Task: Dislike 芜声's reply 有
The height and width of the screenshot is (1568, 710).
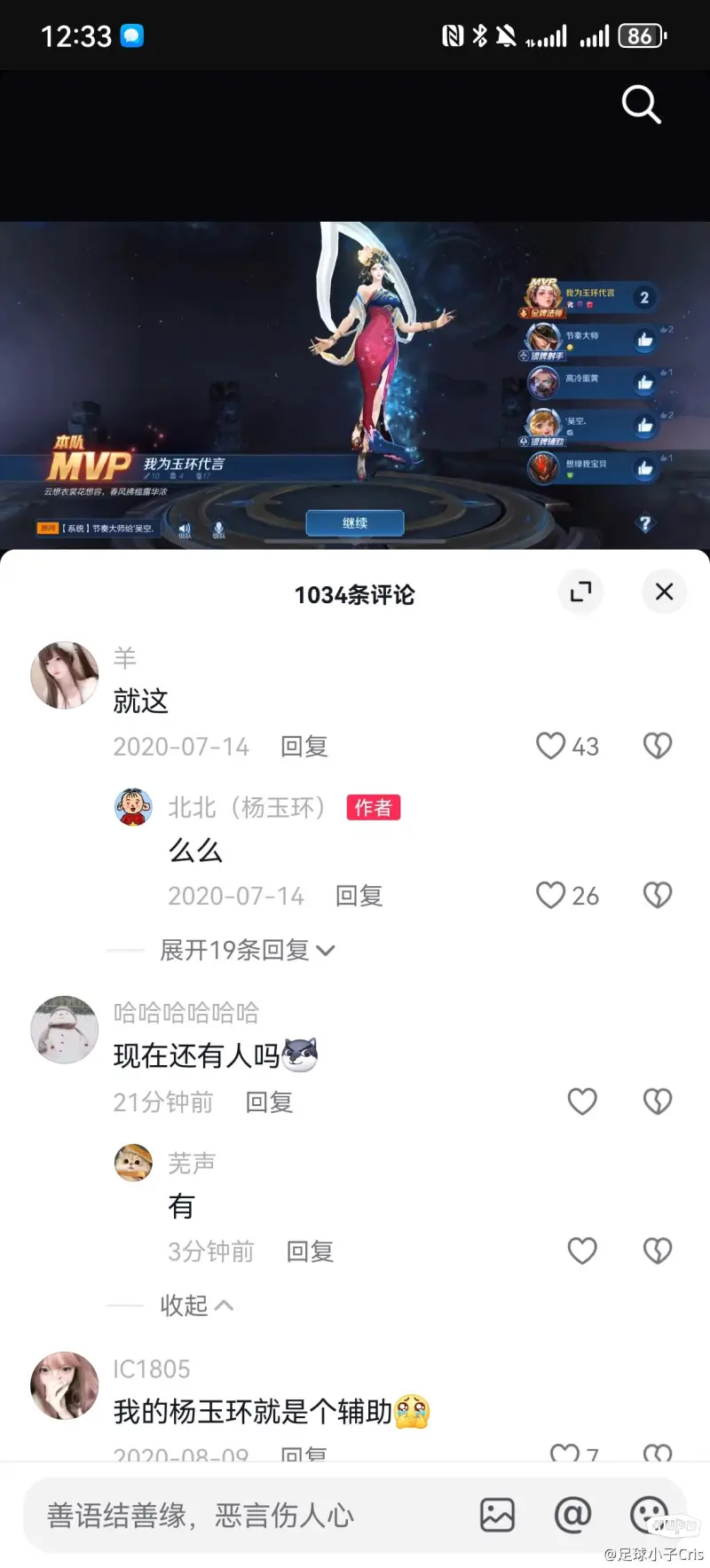Action: tap(658, 1250)
